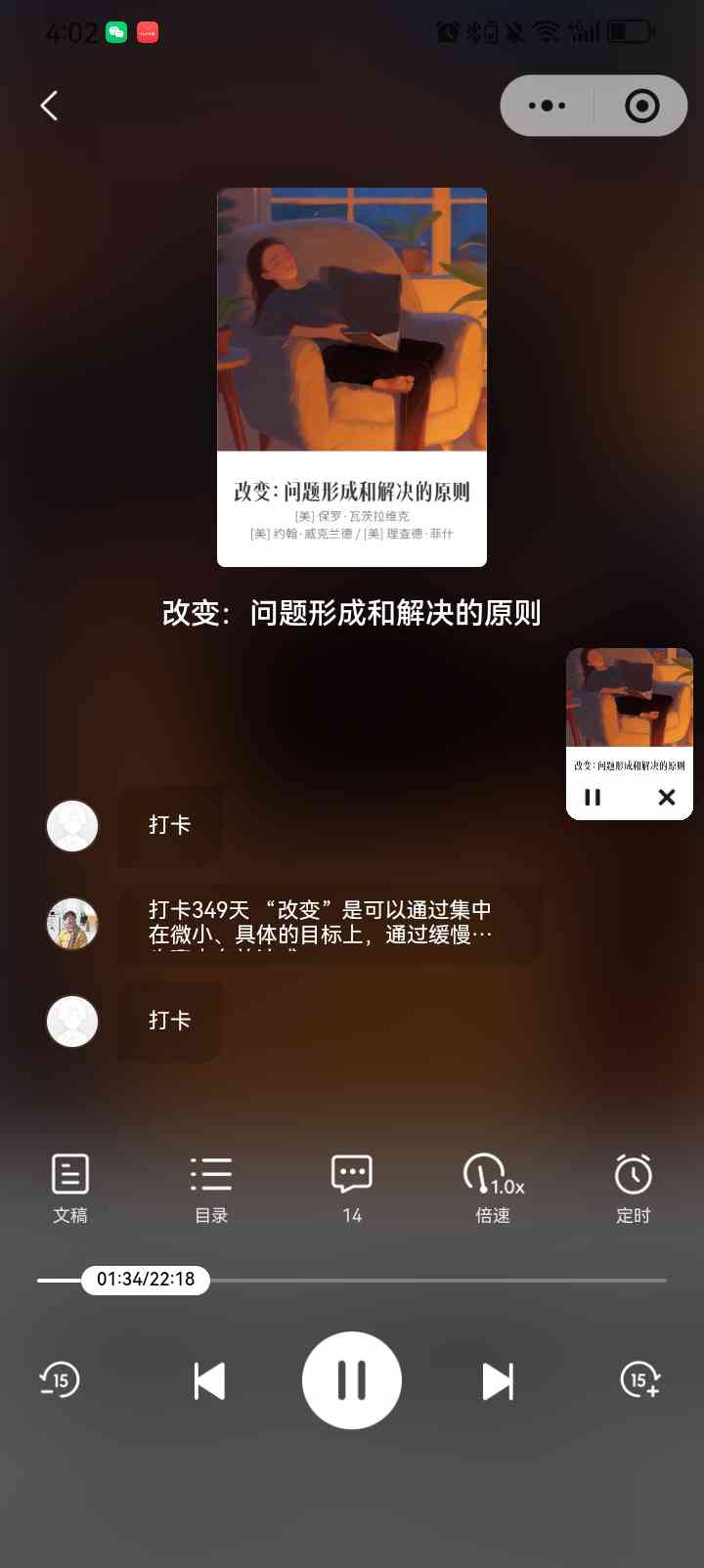Skip to the previous track
The image size is (704, 1568).
[209, 1381]
